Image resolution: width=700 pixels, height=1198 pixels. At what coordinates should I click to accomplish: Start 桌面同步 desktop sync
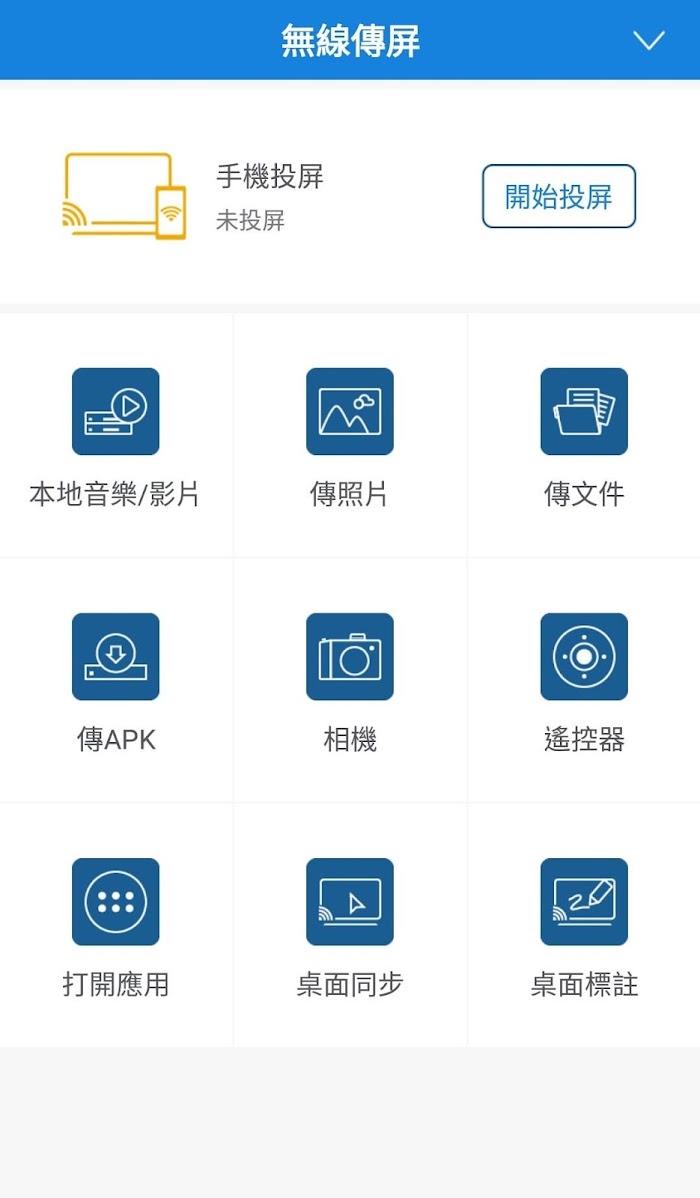point(350,924)
